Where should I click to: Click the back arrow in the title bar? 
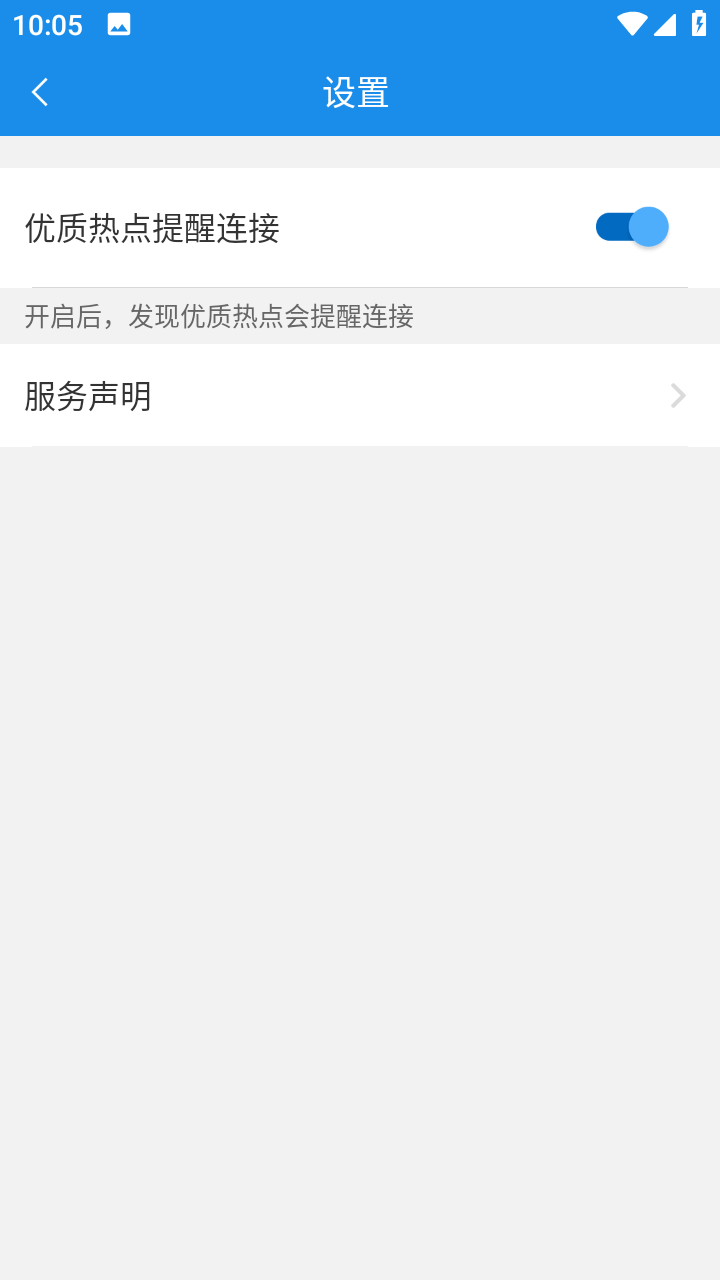point(39,91)
